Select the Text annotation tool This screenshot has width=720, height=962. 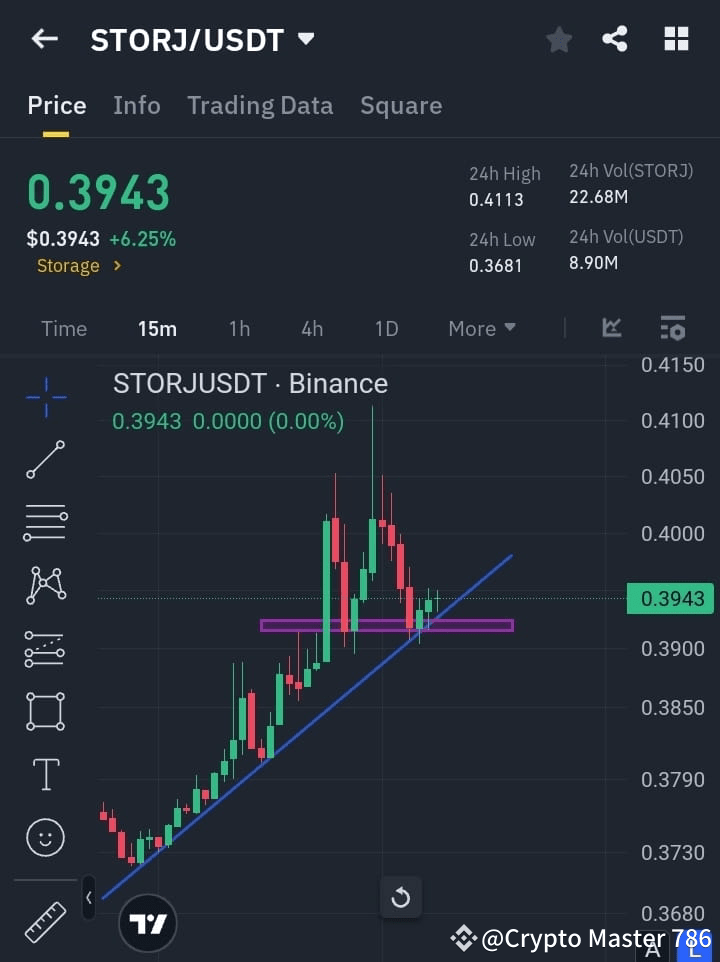tap(44, 774)
